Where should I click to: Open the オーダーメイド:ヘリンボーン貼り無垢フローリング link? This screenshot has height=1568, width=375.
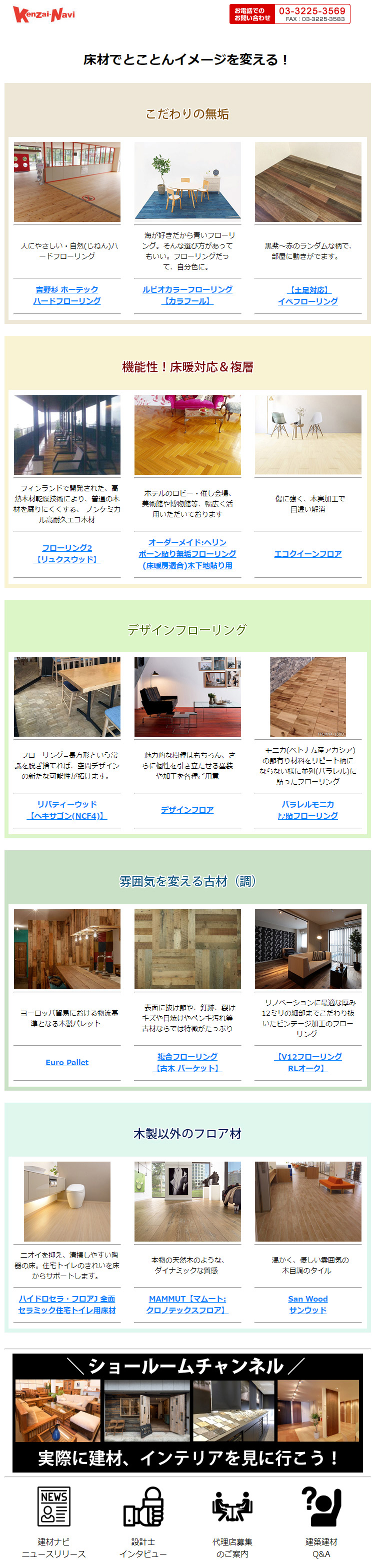click(x=187, y=553)
